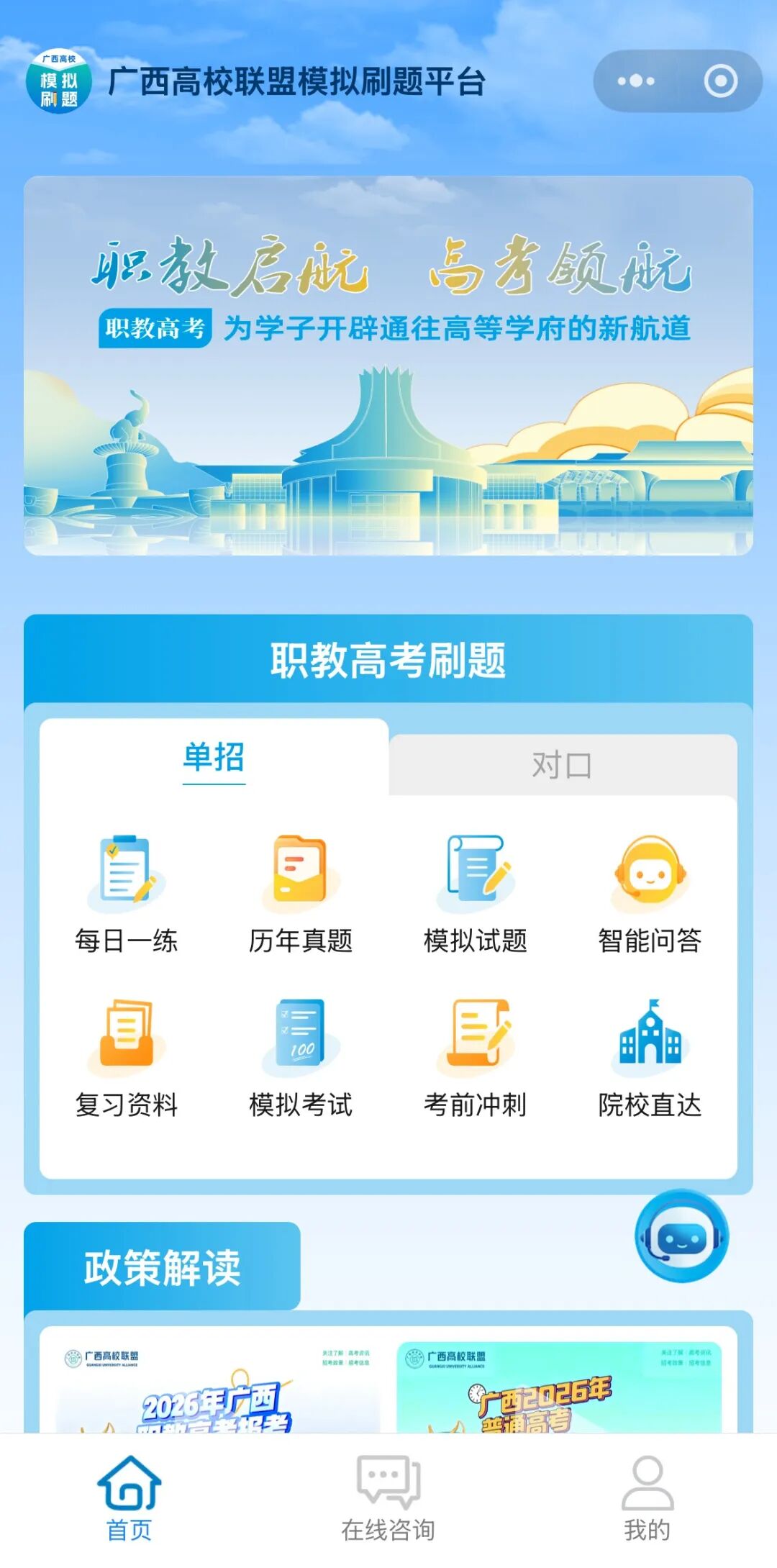The image size is (777, 1568).
Task: Tap the floating robot assistant button
Action: (x=681, y=1236)
